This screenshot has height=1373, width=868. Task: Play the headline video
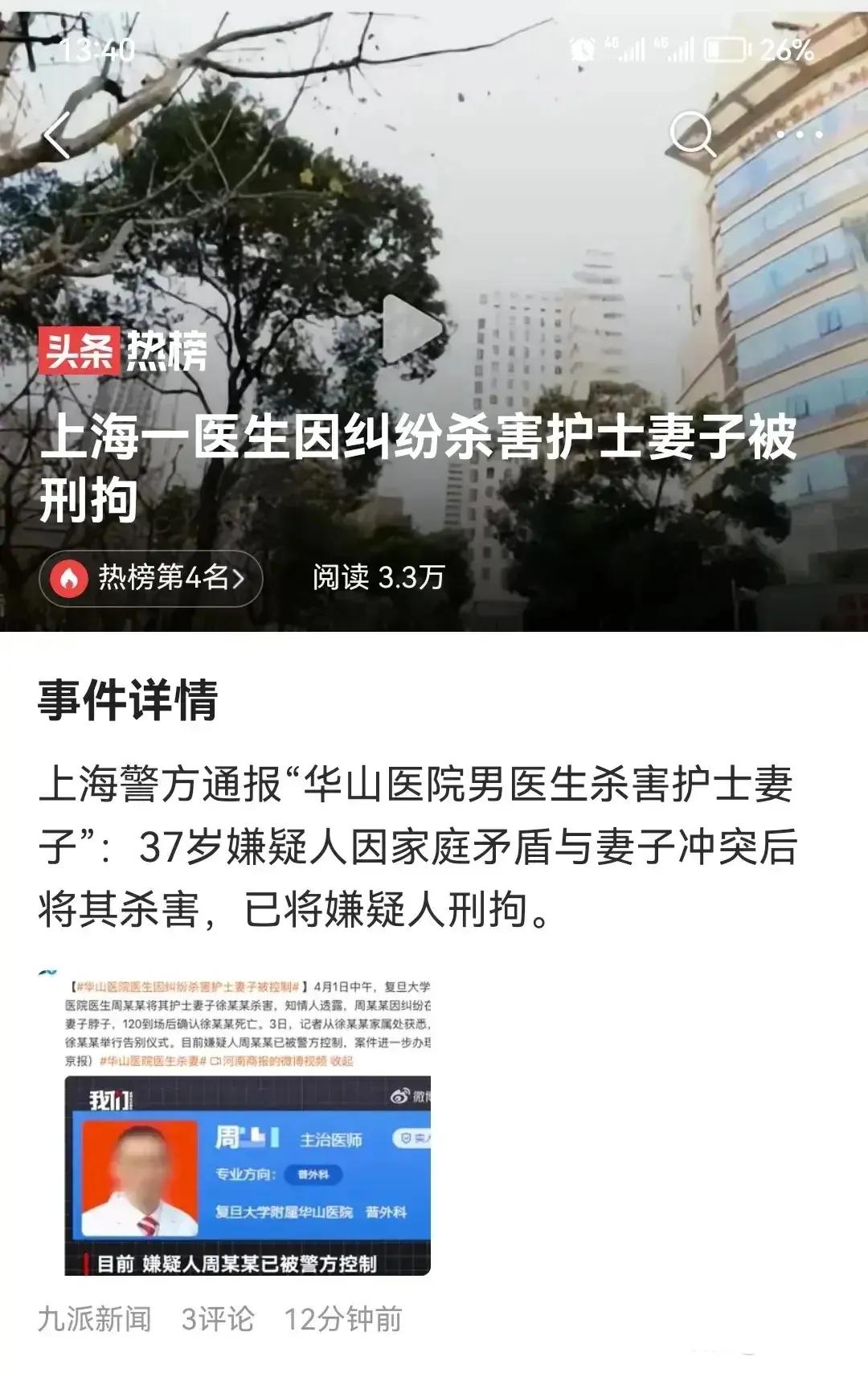(410, 331)
